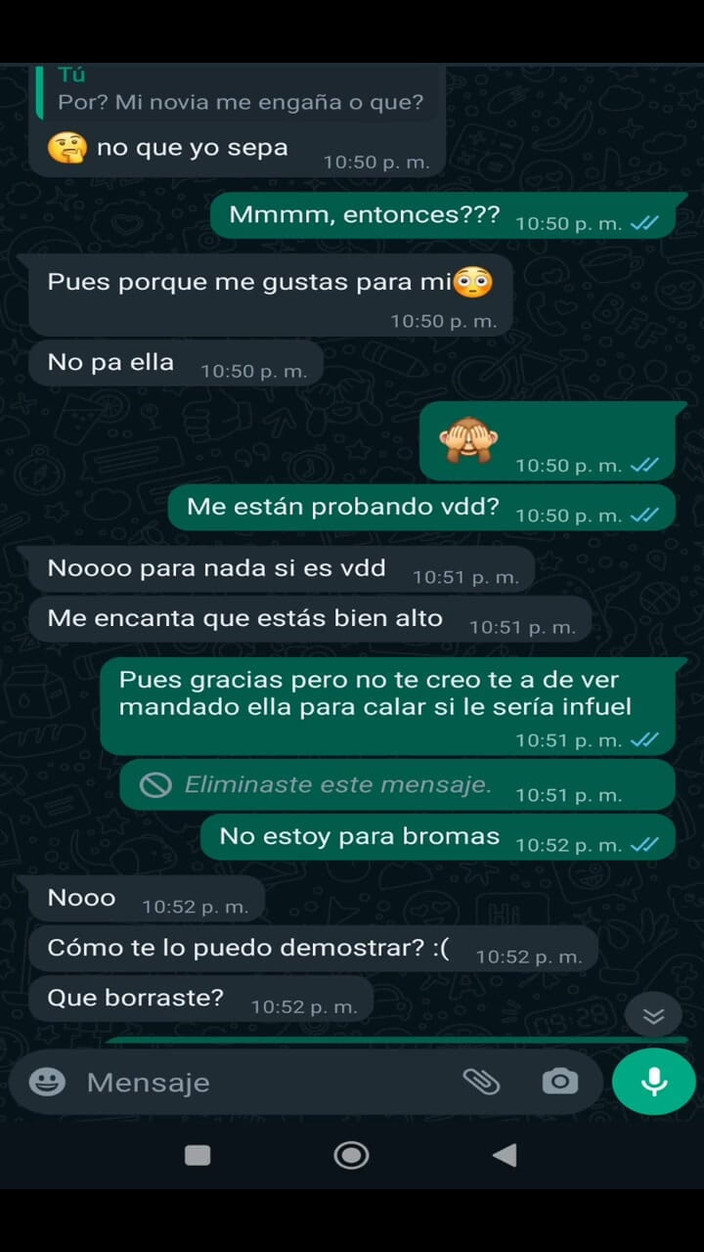The image size is (704, 1252).
Task: Tap the microphone voice message button
Action: [x=654, y=1081]
